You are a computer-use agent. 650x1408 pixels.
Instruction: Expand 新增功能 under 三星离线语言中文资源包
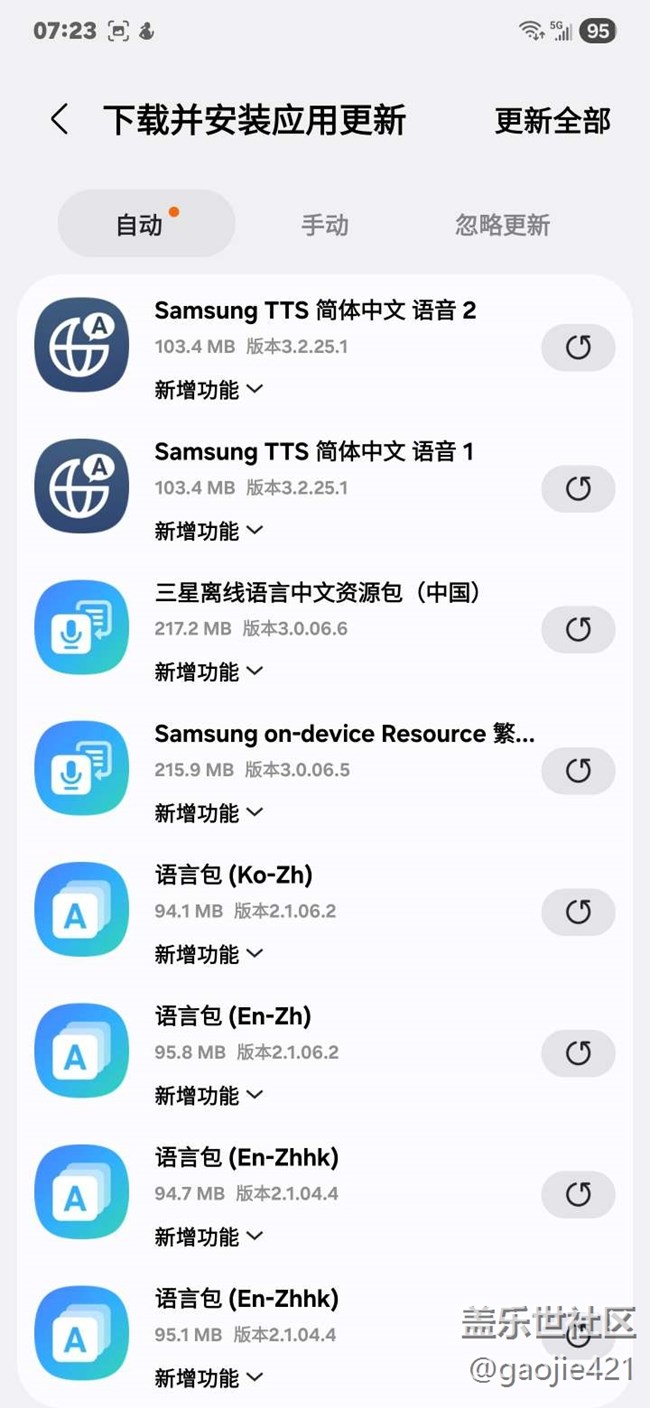(x=208, y=672)
